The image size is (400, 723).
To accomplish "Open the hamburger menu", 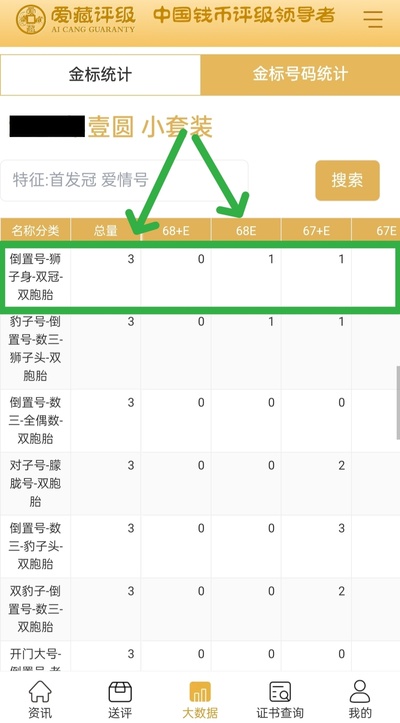I will click(x=373, y=18).
